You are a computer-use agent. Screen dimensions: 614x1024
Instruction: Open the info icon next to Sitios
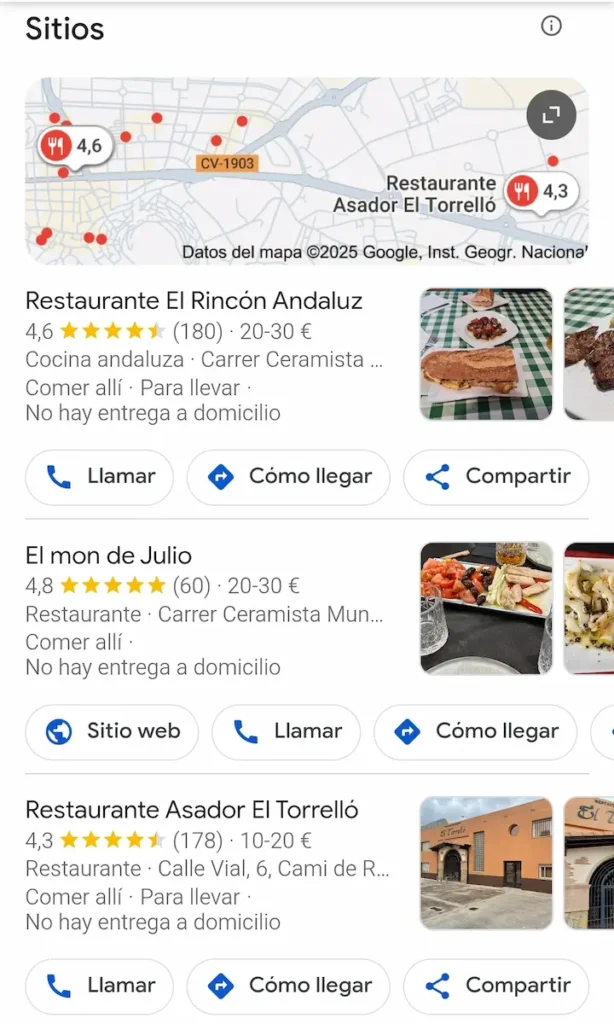pos(551,26)
